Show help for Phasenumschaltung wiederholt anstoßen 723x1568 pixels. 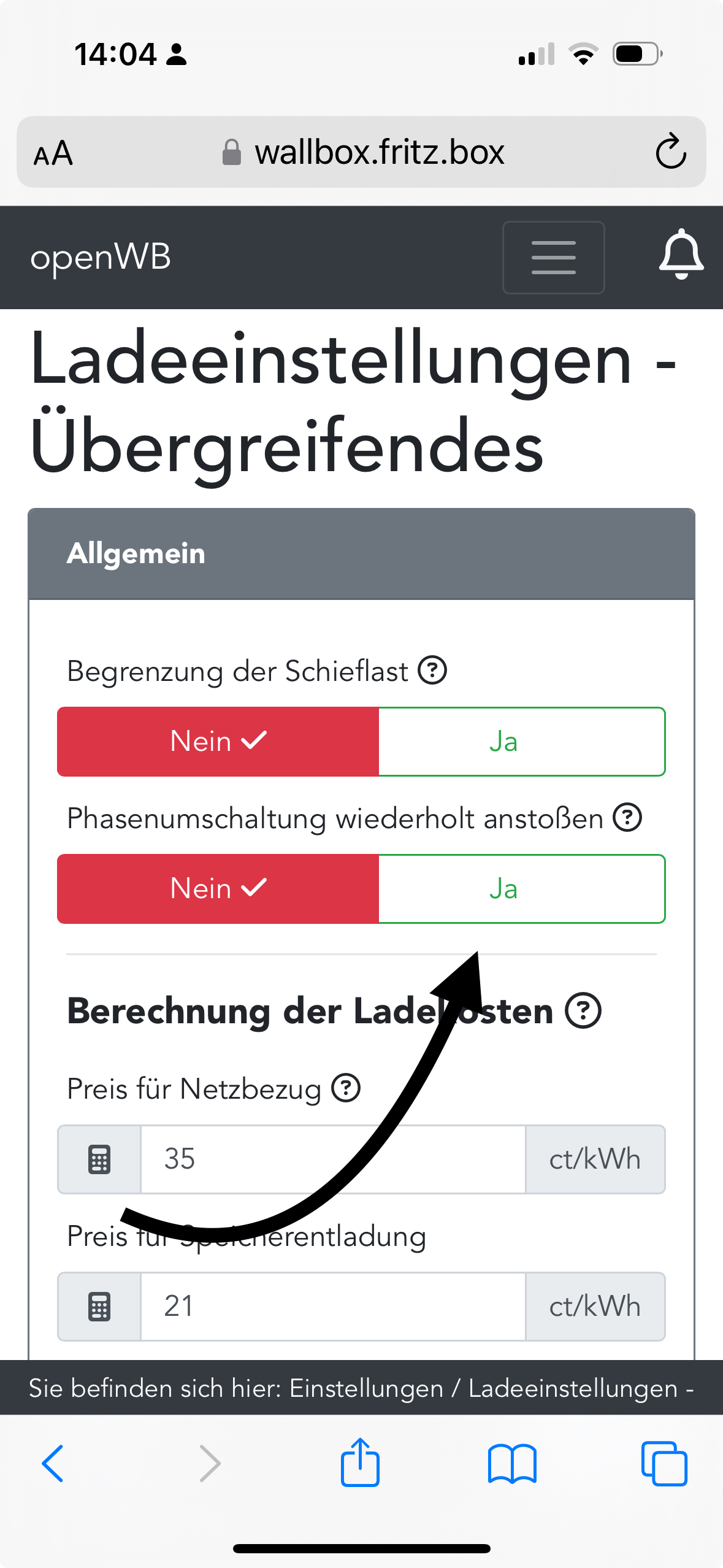point(627,817)
